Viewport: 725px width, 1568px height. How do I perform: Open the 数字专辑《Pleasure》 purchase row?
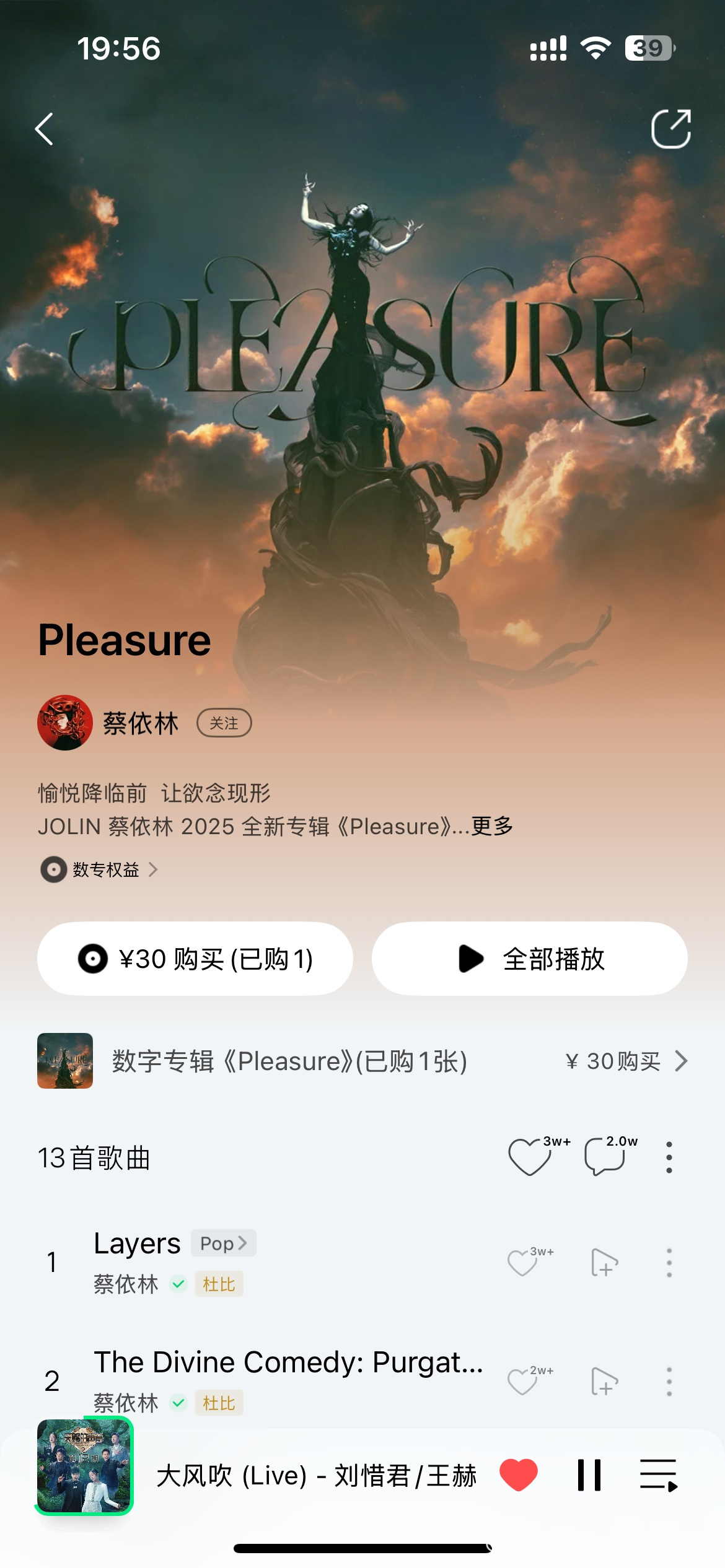click(x=362, y=1061)
